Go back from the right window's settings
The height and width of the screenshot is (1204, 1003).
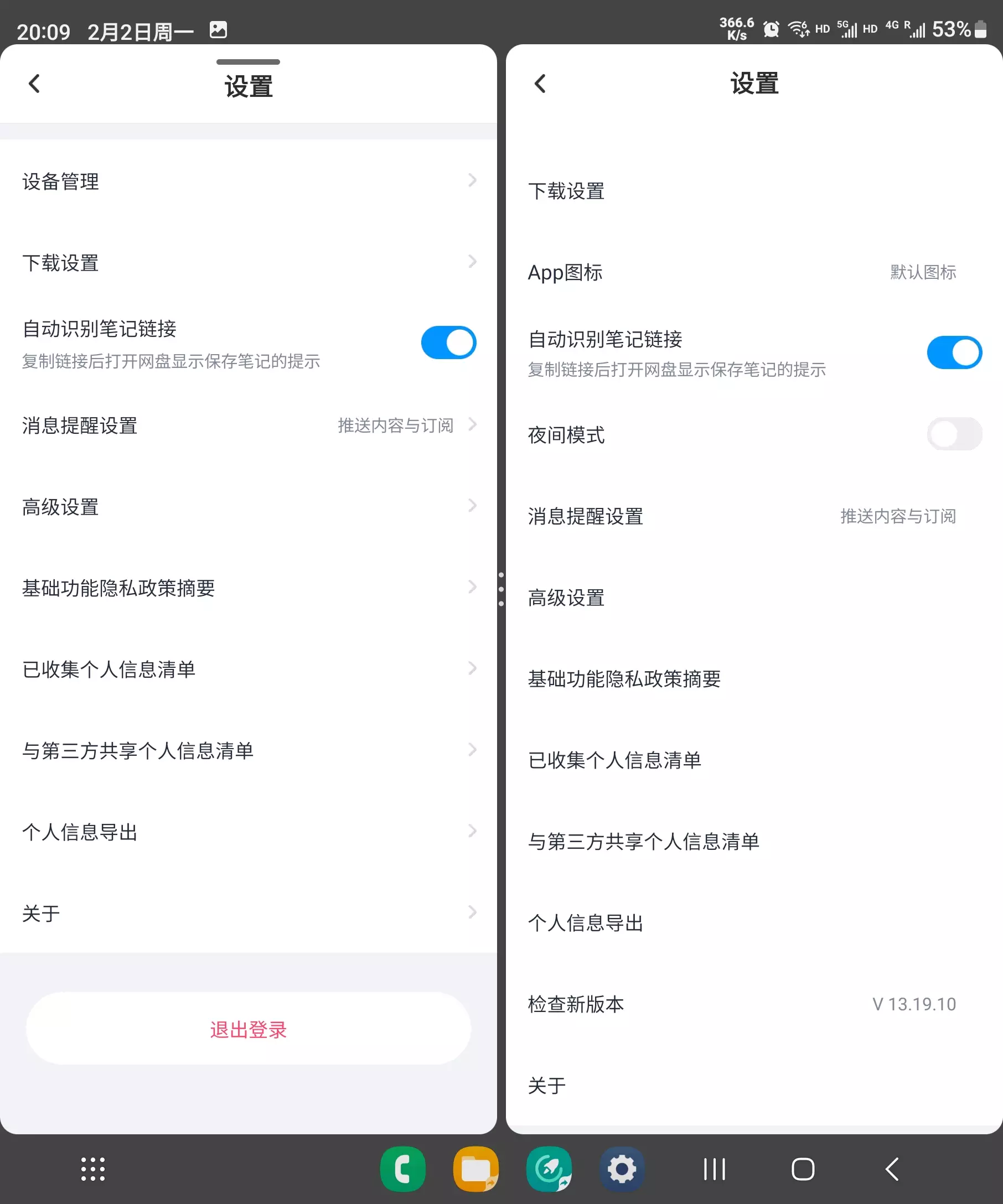pos(540,84)
